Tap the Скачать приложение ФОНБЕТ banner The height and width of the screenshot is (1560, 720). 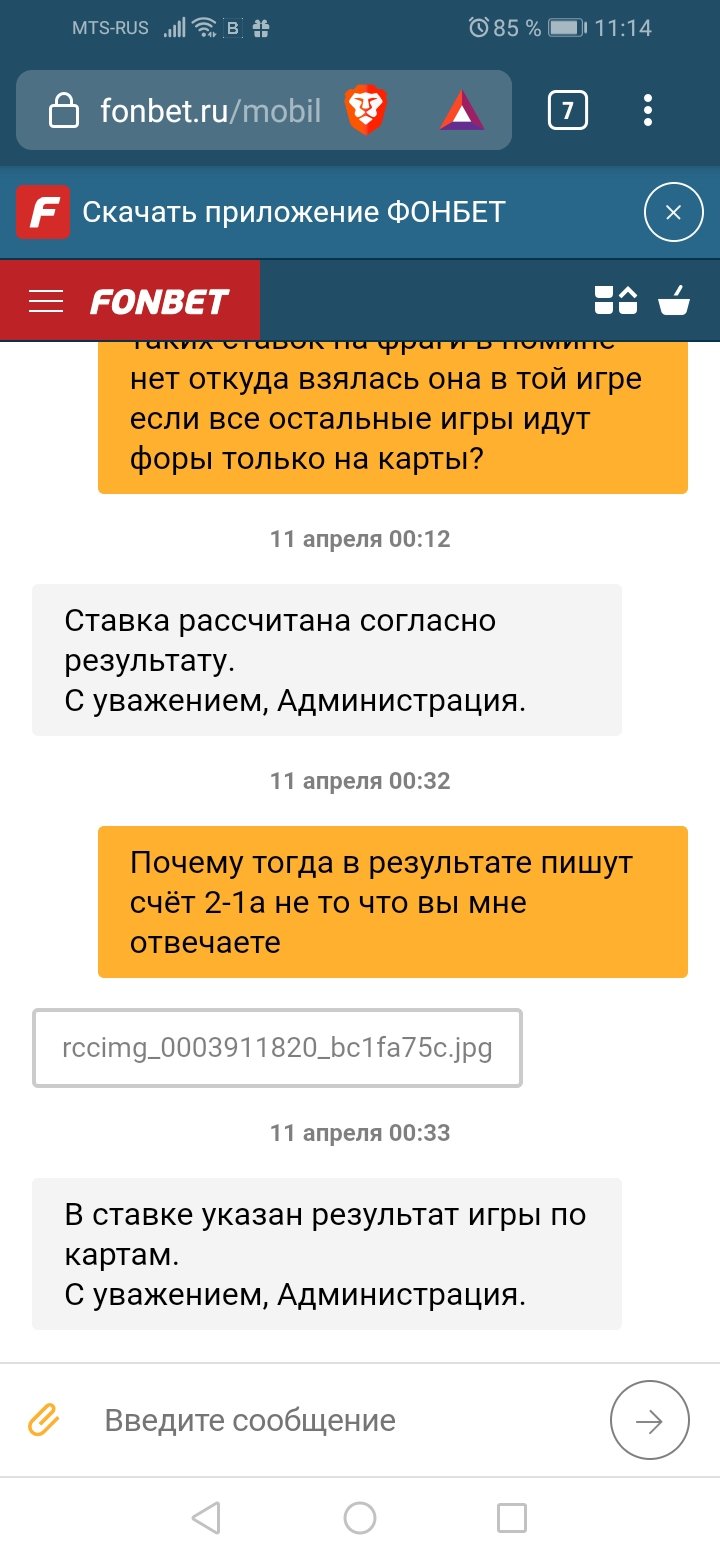[294, 212]
